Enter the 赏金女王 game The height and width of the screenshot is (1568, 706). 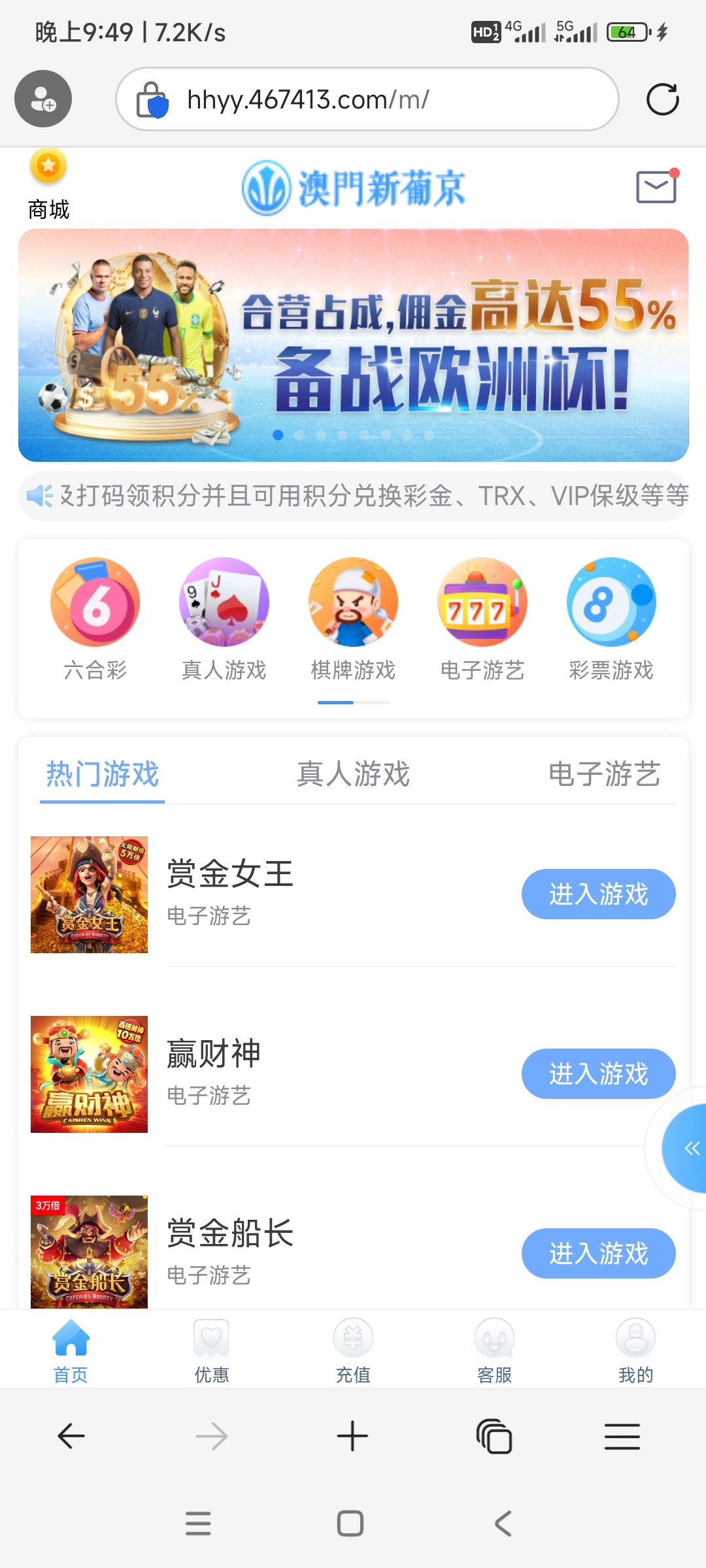coord(598,894)
